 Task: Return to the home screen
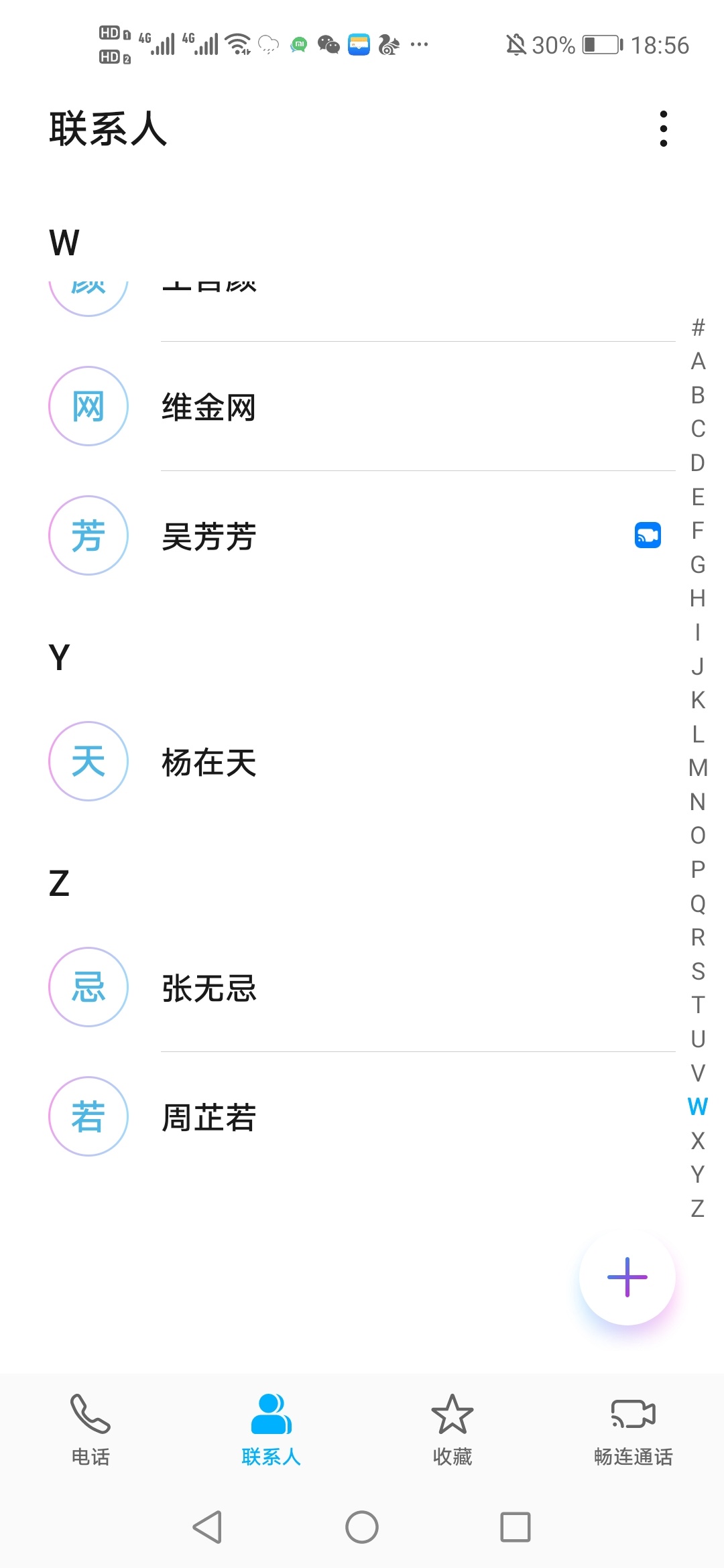click(x=362, y=1528)
